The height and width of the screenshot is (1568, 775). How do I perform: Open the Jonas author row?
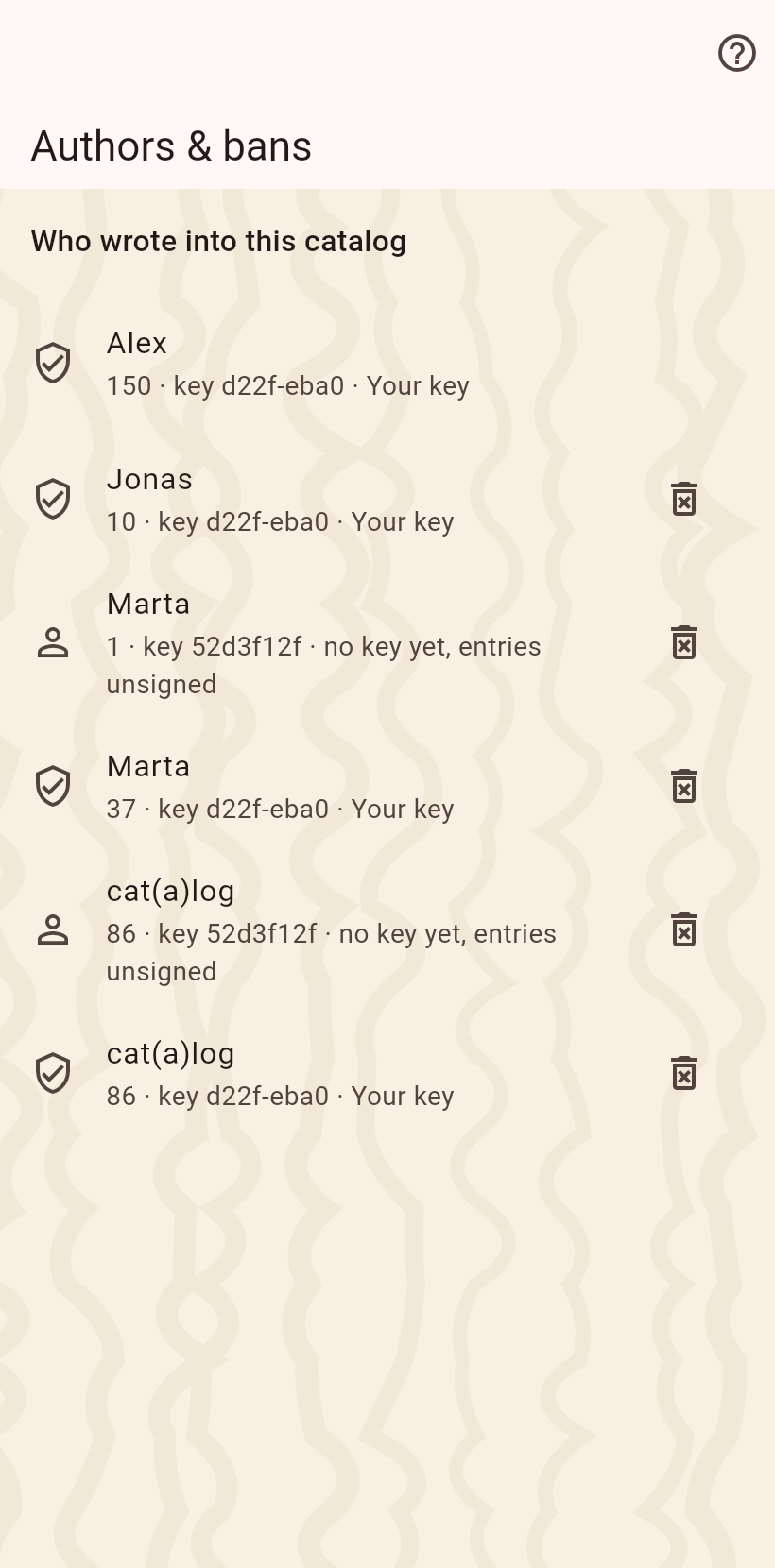(387, 500)
